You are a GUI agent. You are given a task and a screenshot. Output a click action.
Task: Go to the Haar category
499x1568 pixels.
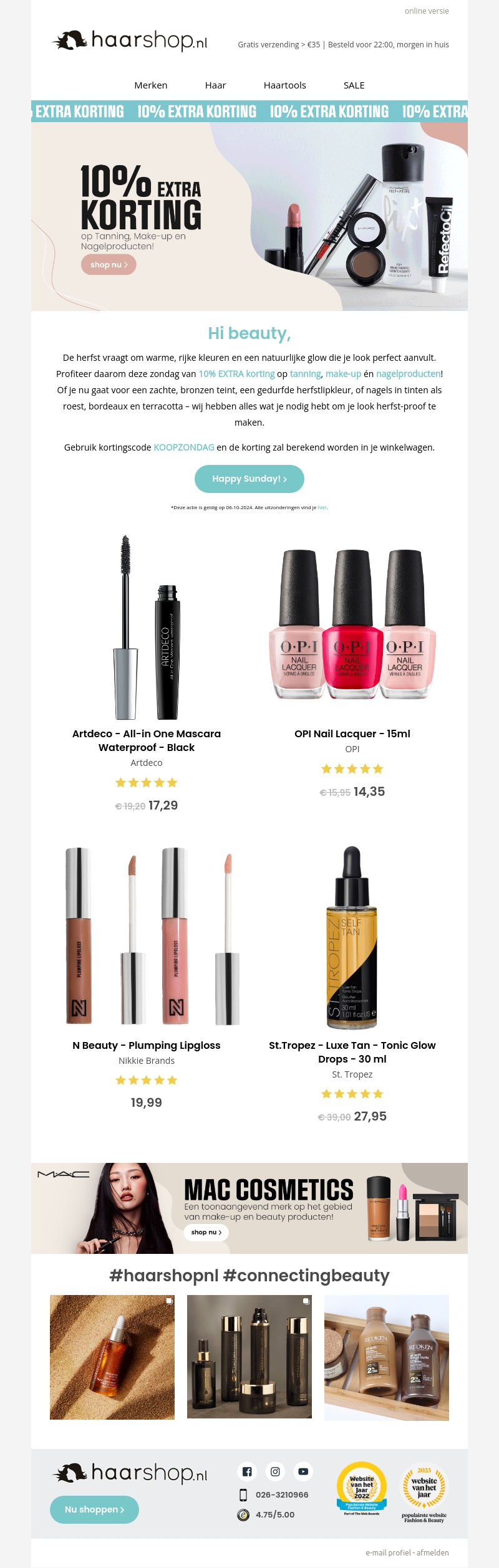(x=215, y=85)
